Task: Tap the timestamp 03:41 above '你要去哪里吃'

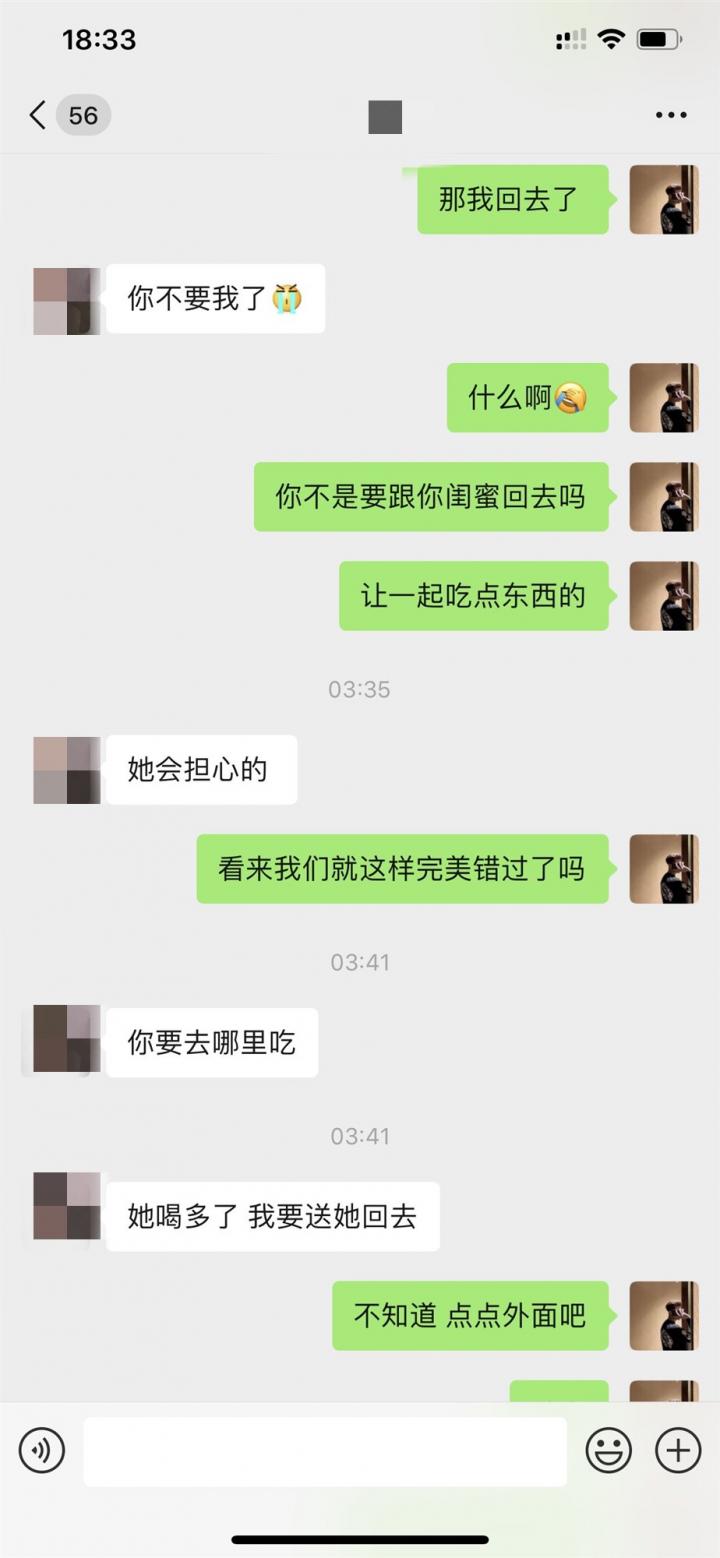Action: point(360,962)
